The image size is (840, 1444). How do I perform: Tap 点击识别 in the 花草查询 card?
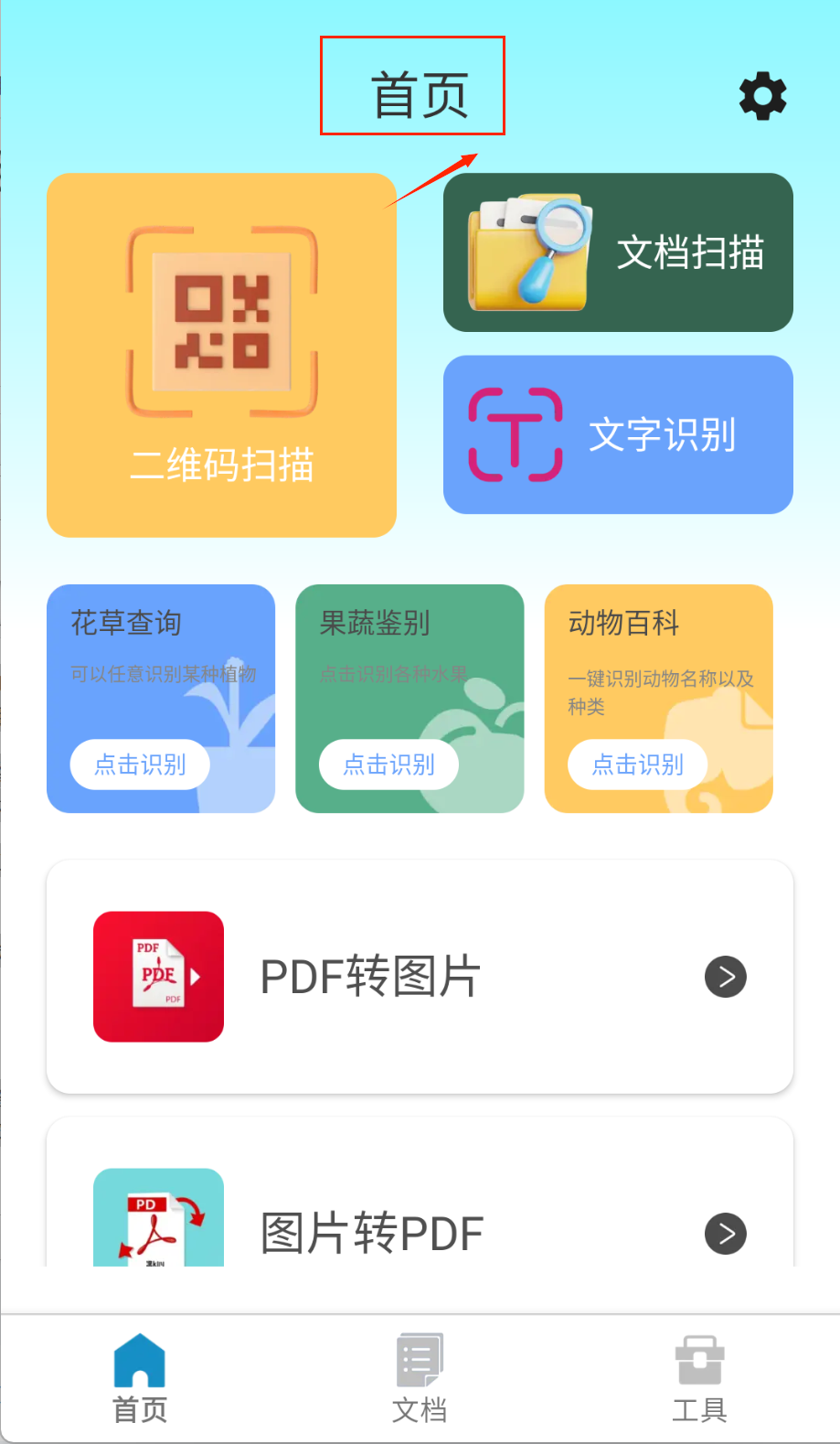point(140,764)
